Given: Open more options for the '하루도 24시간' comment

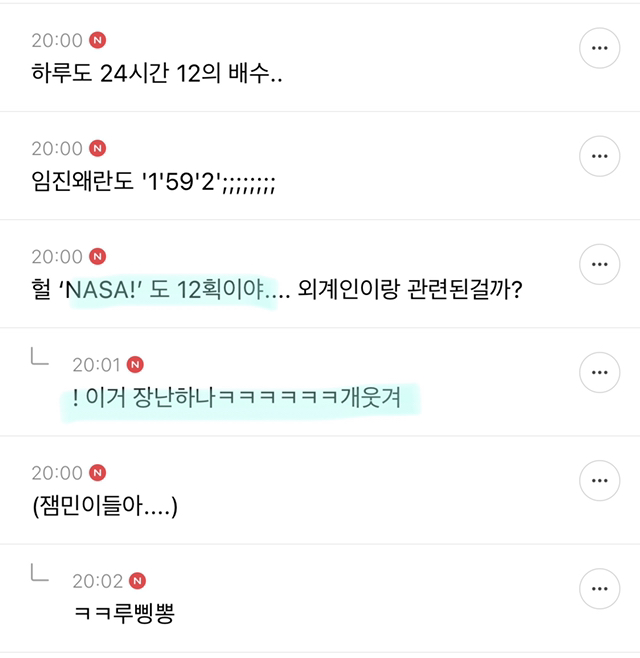Looking at the screenshot, I should coord(599,48).
